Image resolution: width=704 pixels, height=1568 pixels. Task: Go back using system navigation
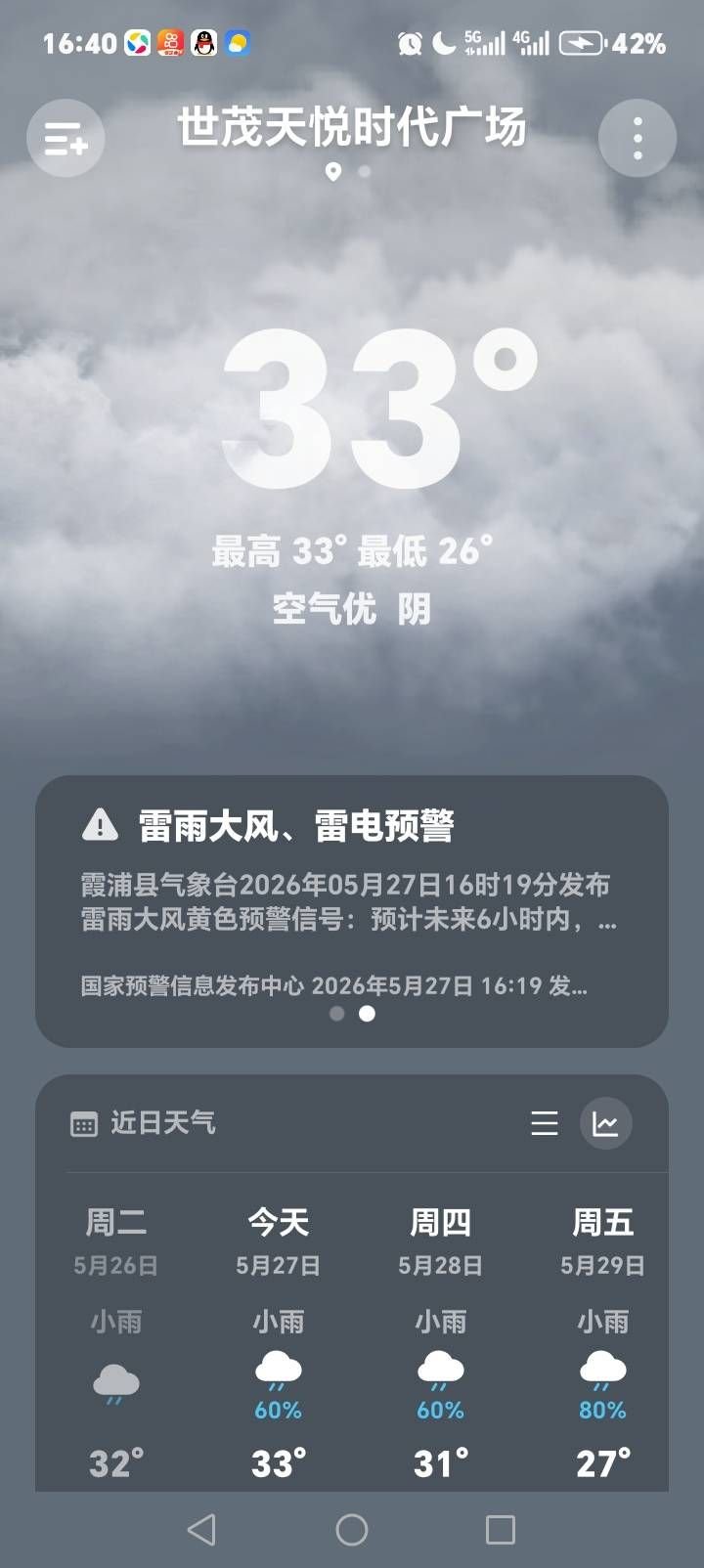pos(201,1530)
